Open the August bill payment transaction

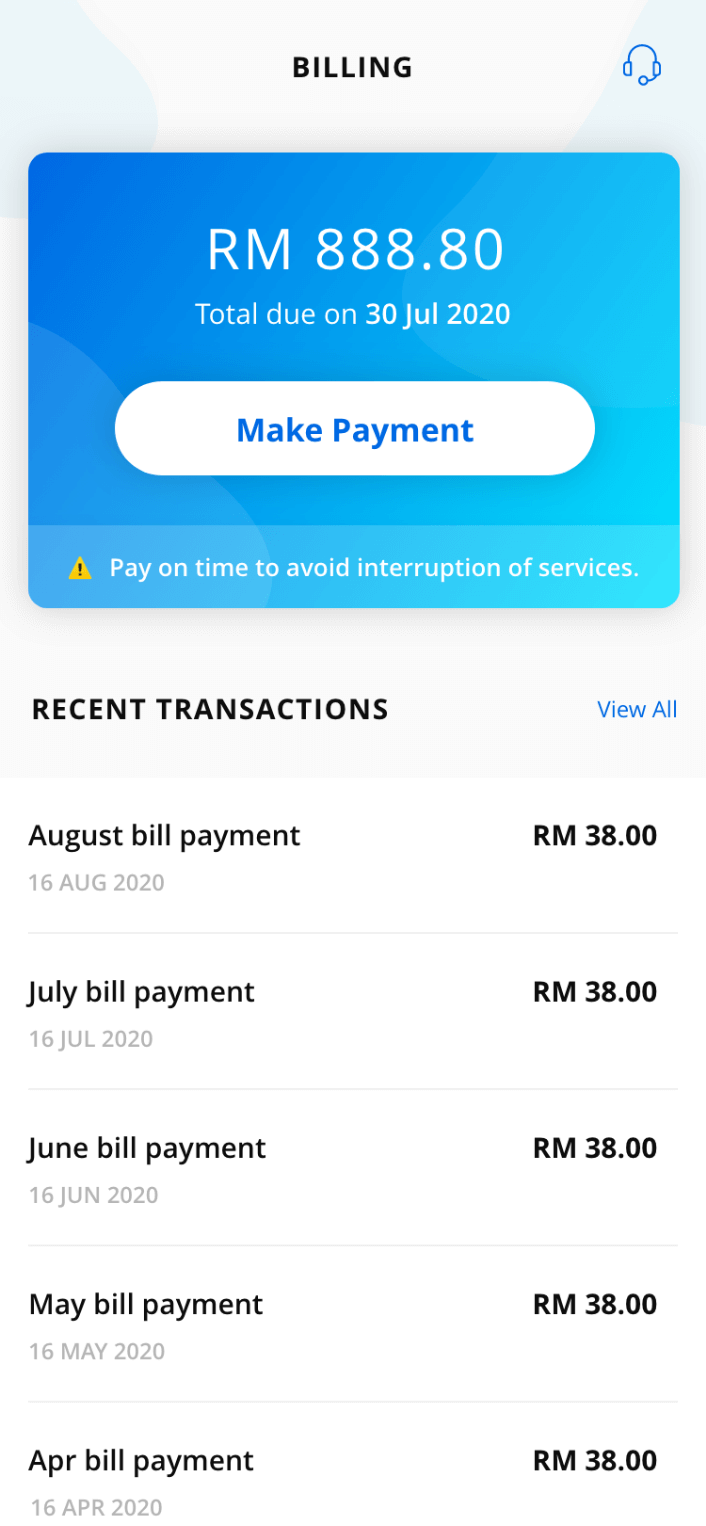353,856
